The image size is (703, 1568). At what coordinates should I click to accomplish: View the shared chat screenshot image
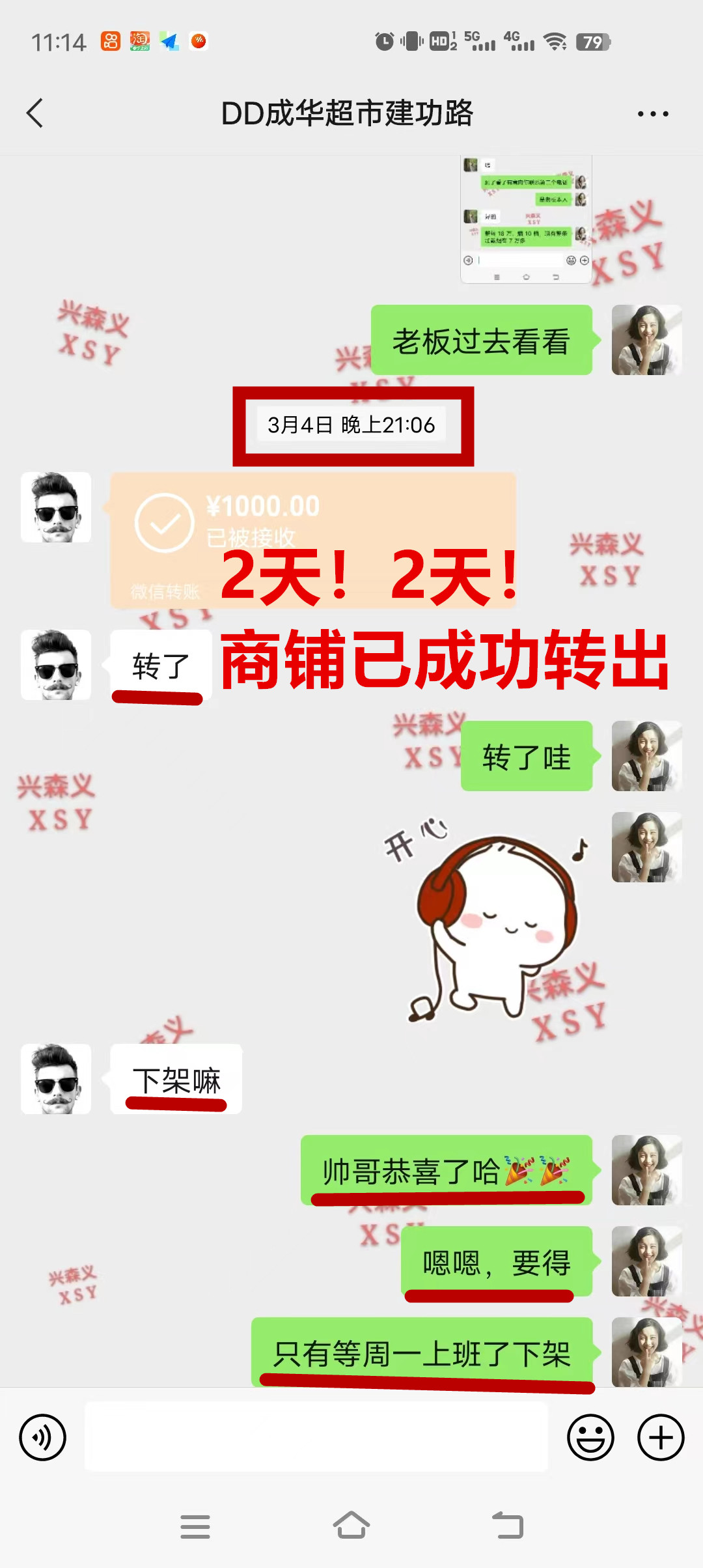526,219
